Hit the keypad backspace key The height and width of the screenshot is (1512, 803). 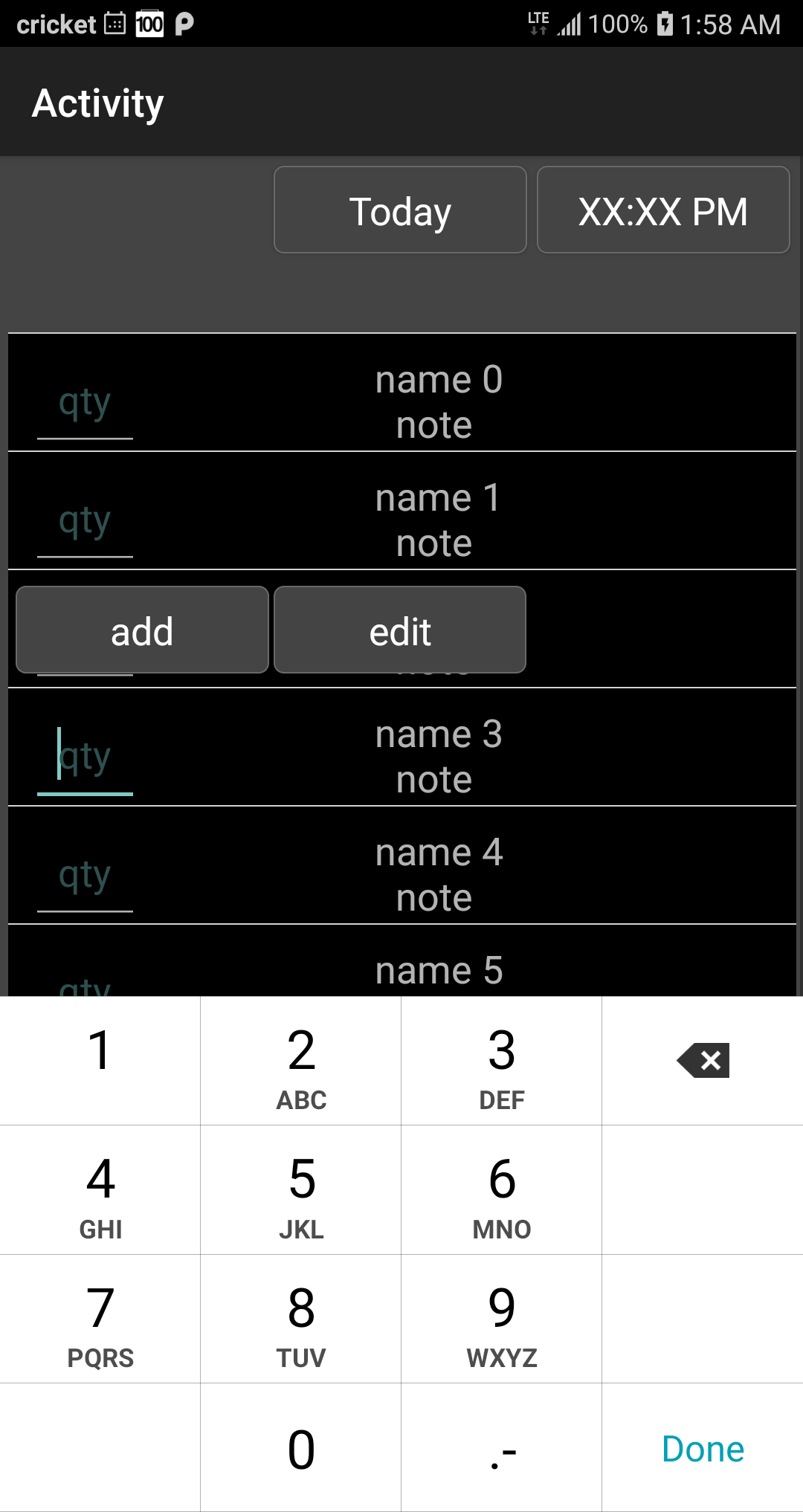click(x=703, y=1061)
